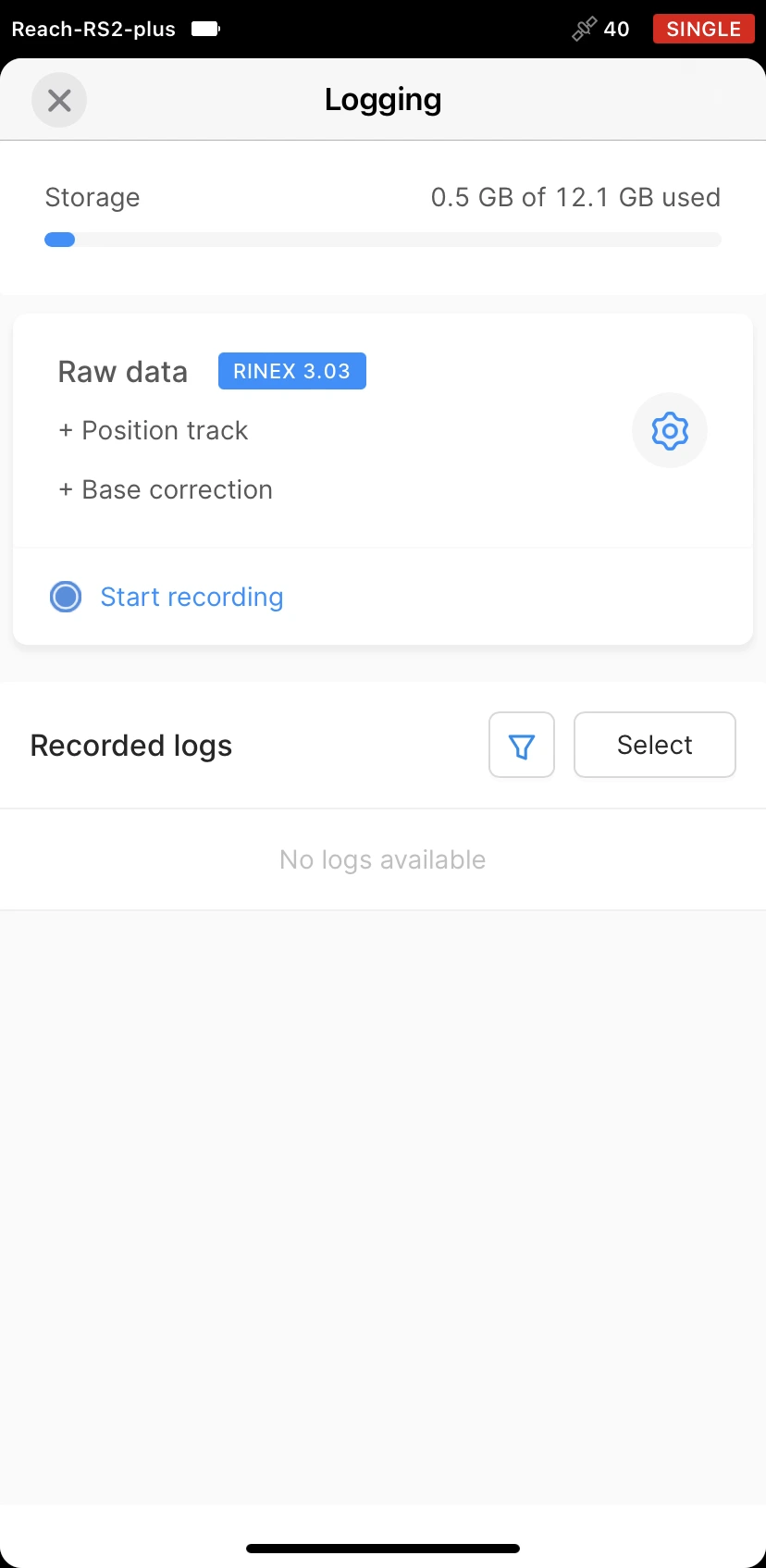Viewport: 766px width, 1568px height.
Task: Close the Logging screen
Action: click(59, 100)
